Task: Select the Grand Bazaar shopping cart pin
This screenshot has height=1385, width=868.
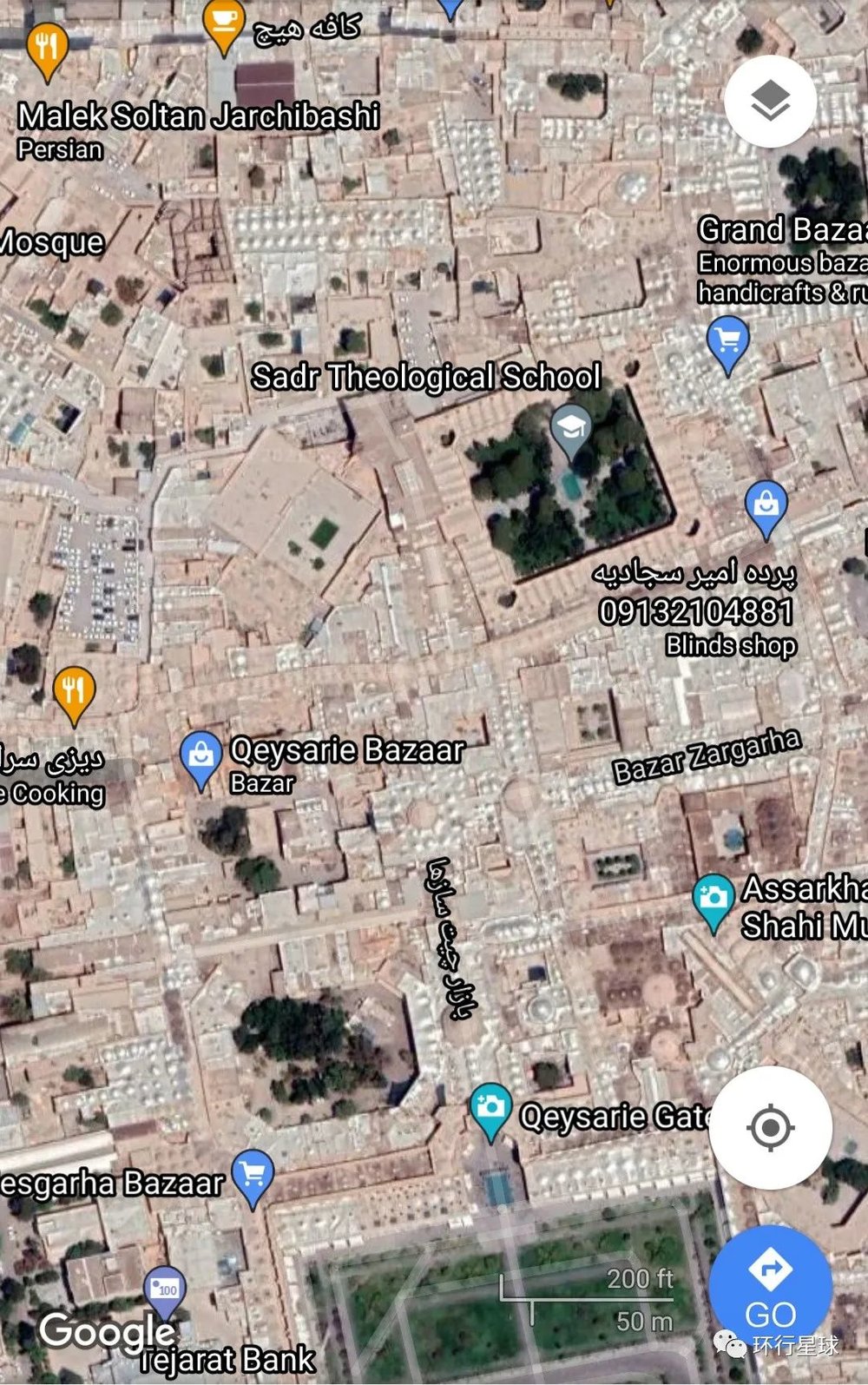Action: 728,342
